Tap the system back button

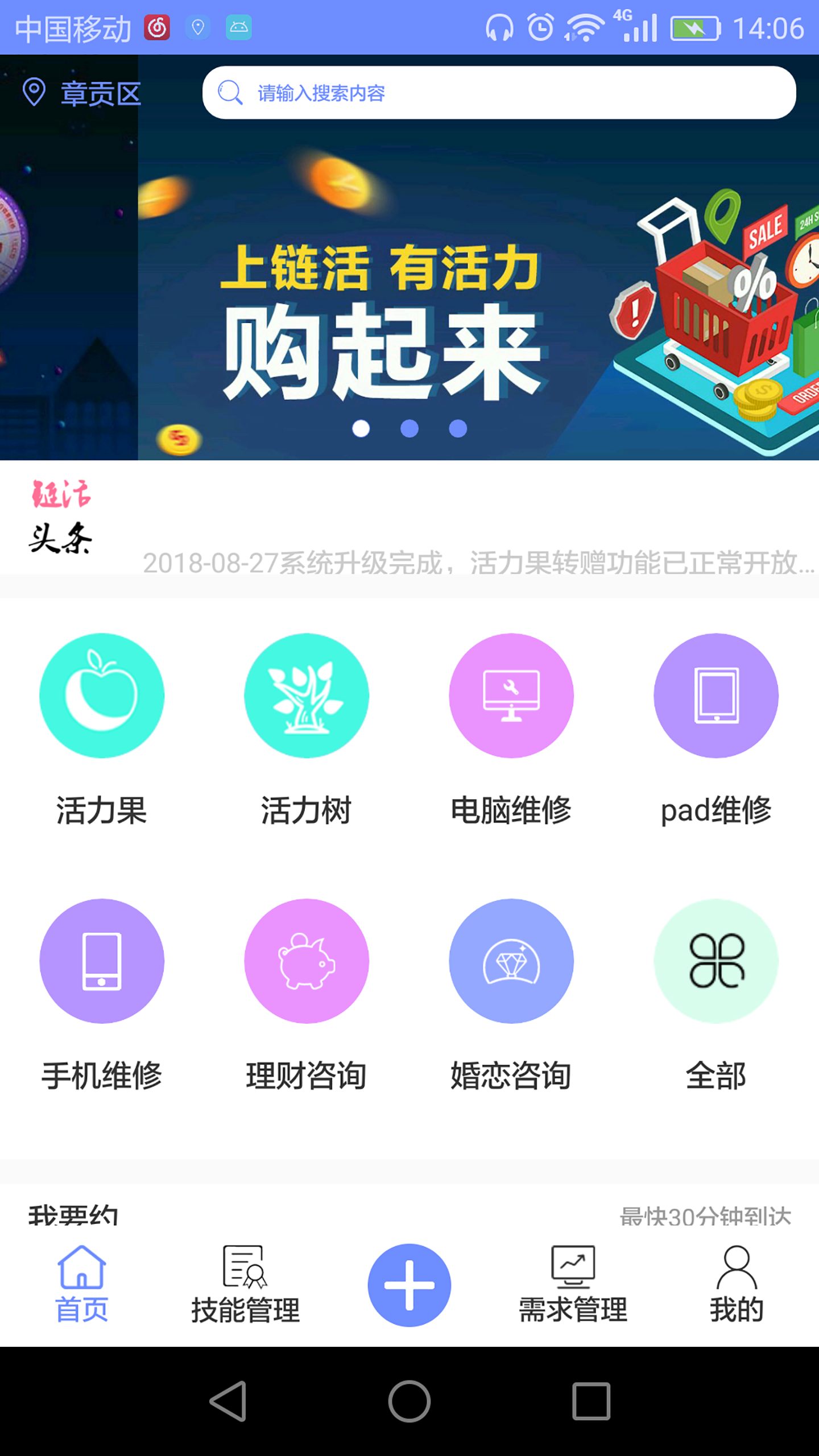228,1401
